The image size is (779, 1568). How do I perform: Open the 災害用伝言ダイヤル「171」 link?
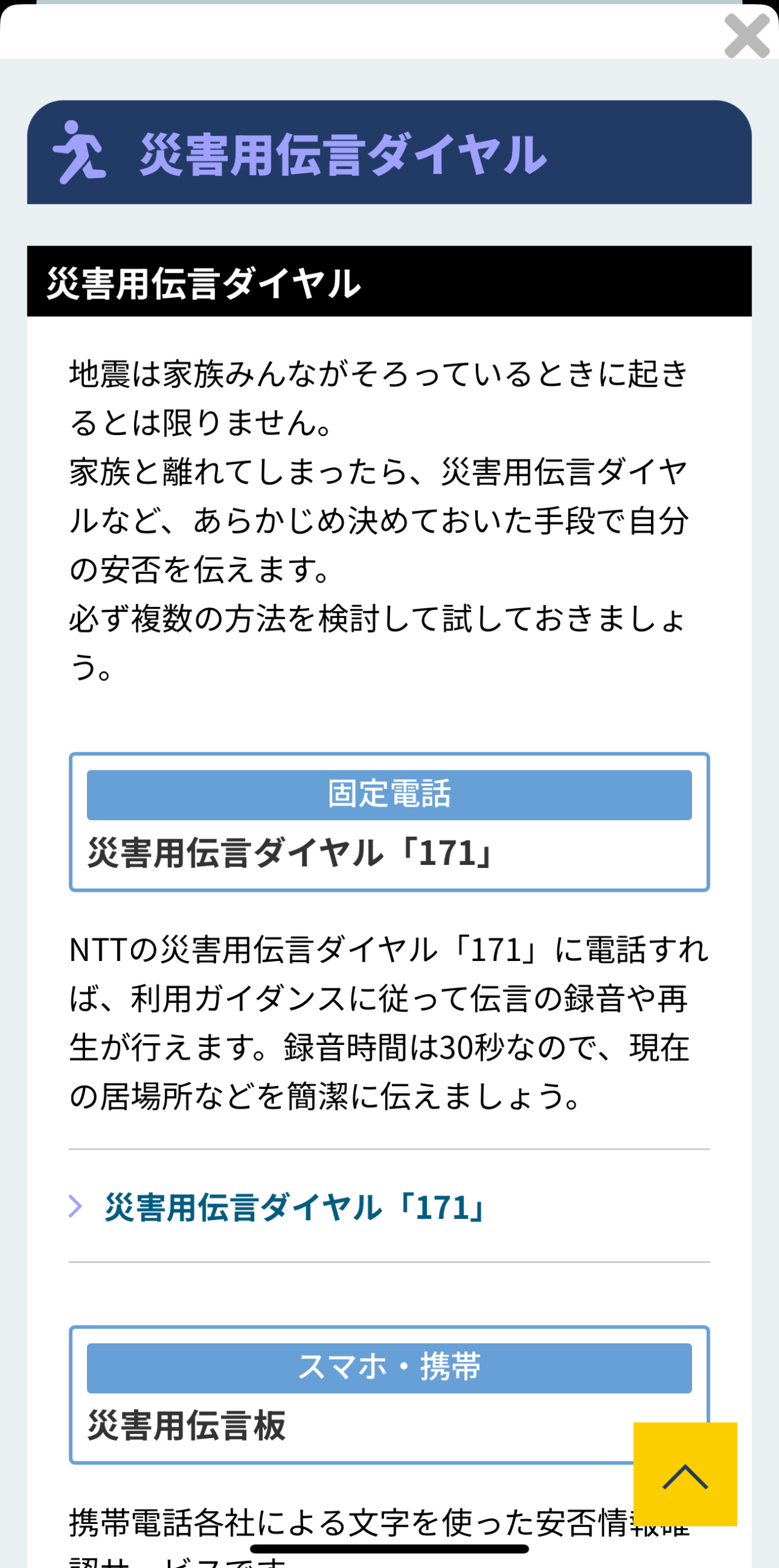pos(295,1207)
